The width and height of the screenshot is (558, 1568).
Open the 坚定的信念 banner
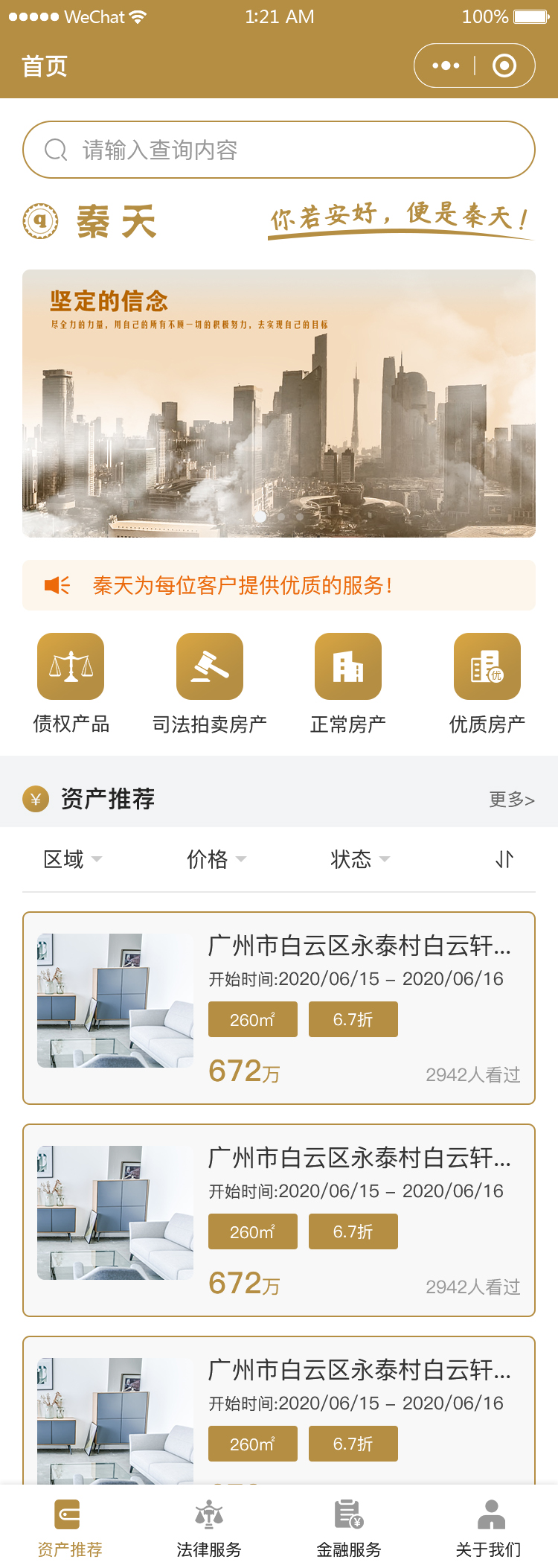pyautogui.click(x=279, y=403)
